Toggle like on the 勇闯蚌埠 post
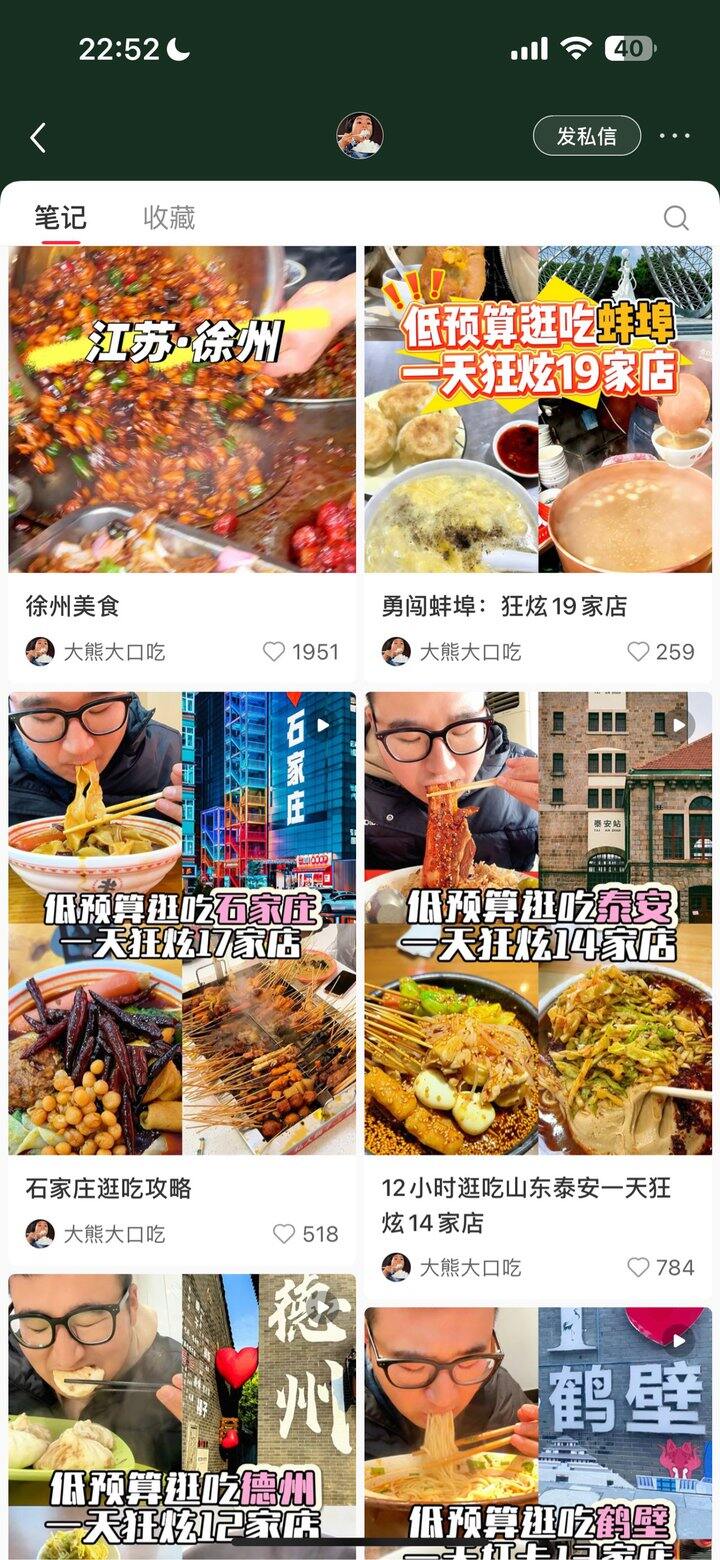Screen dimensions: 720x1560 click(637, 652)
